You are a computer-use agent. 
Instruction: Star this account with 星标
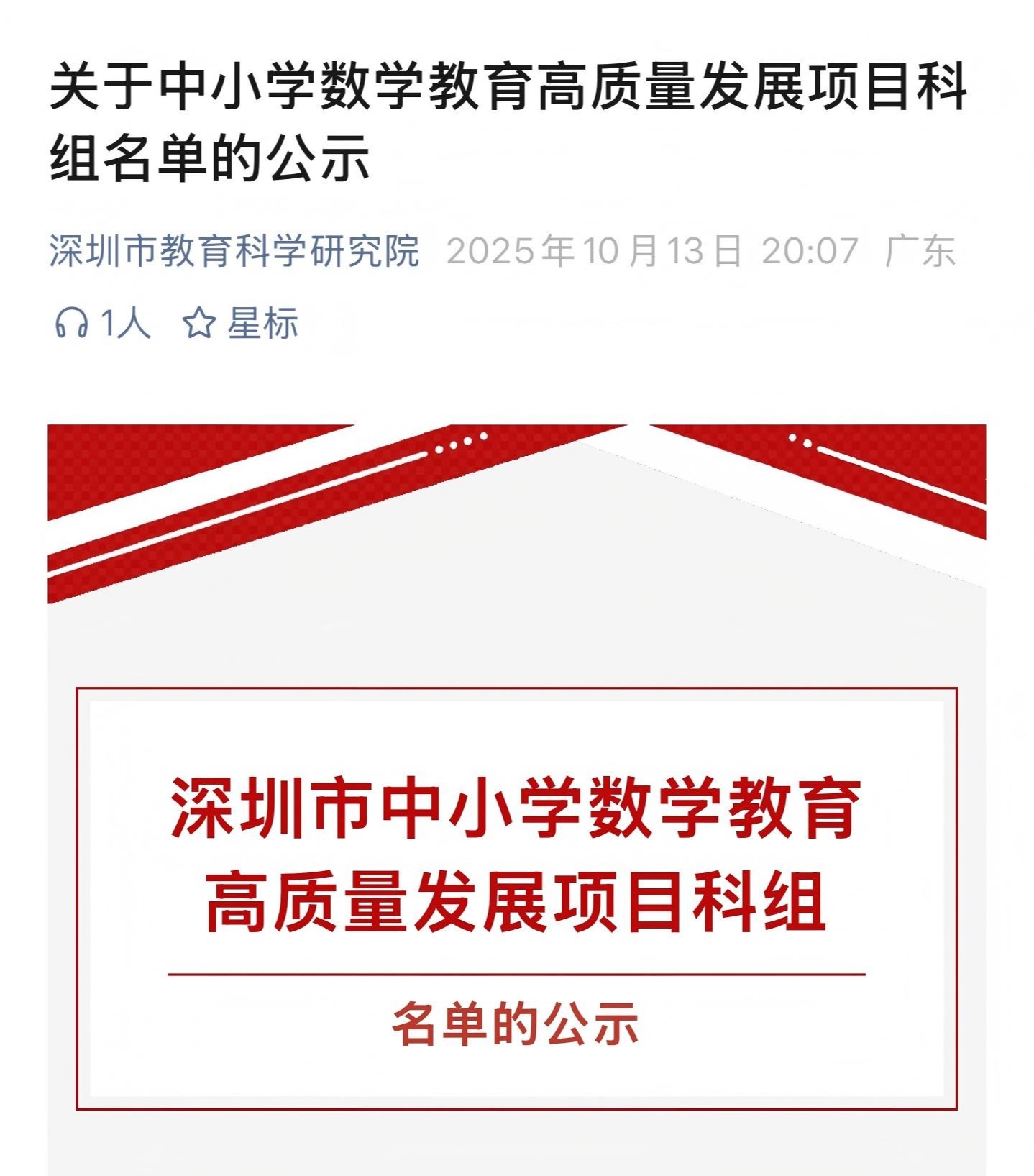tap(241, 323)
